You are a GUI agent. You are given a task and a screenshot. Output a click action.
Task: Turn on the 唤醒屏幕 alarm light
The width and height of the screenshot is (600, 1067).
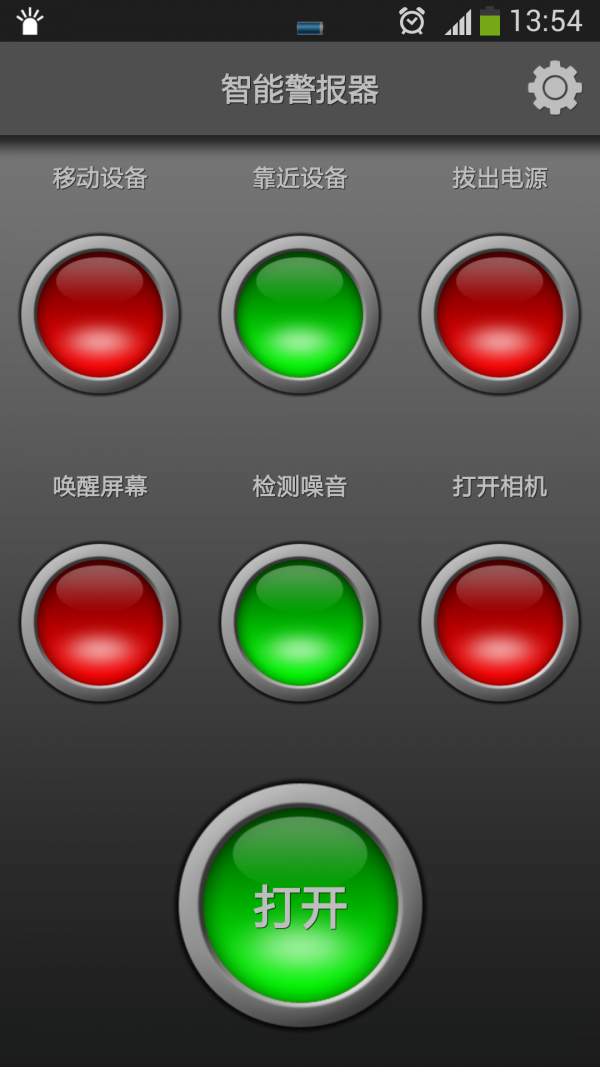pyautogui.click(x=100, y=622)
